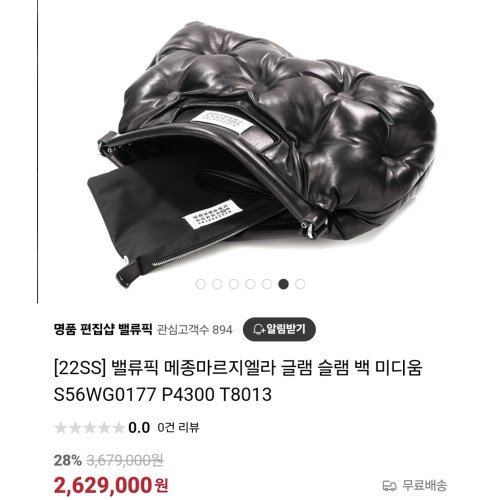Open the 0건 리뷰 reviews section
500x500 pixels.
click(178, 427)
